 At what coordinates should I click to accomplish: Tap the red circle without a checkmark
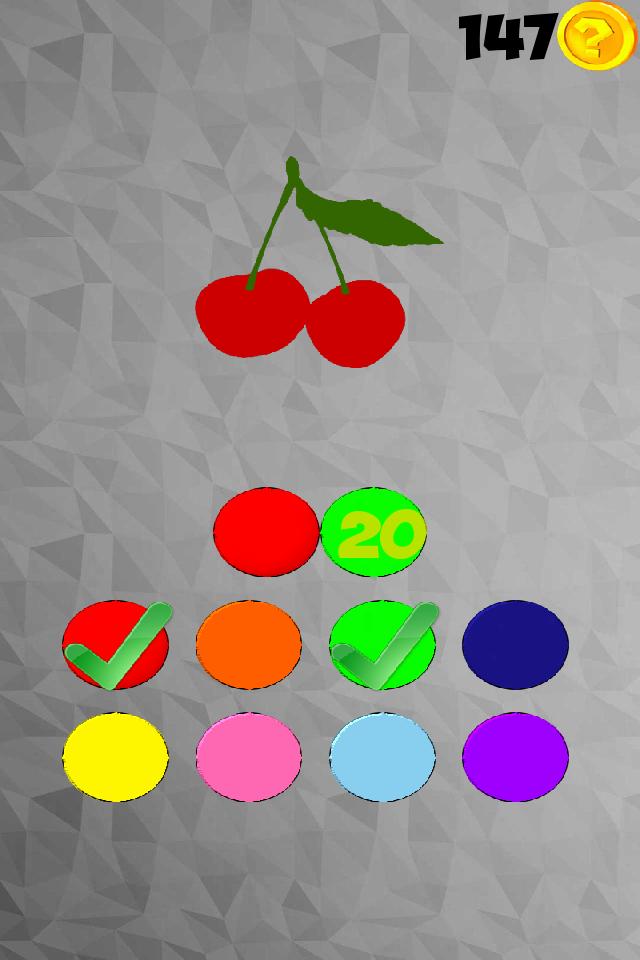266,532
